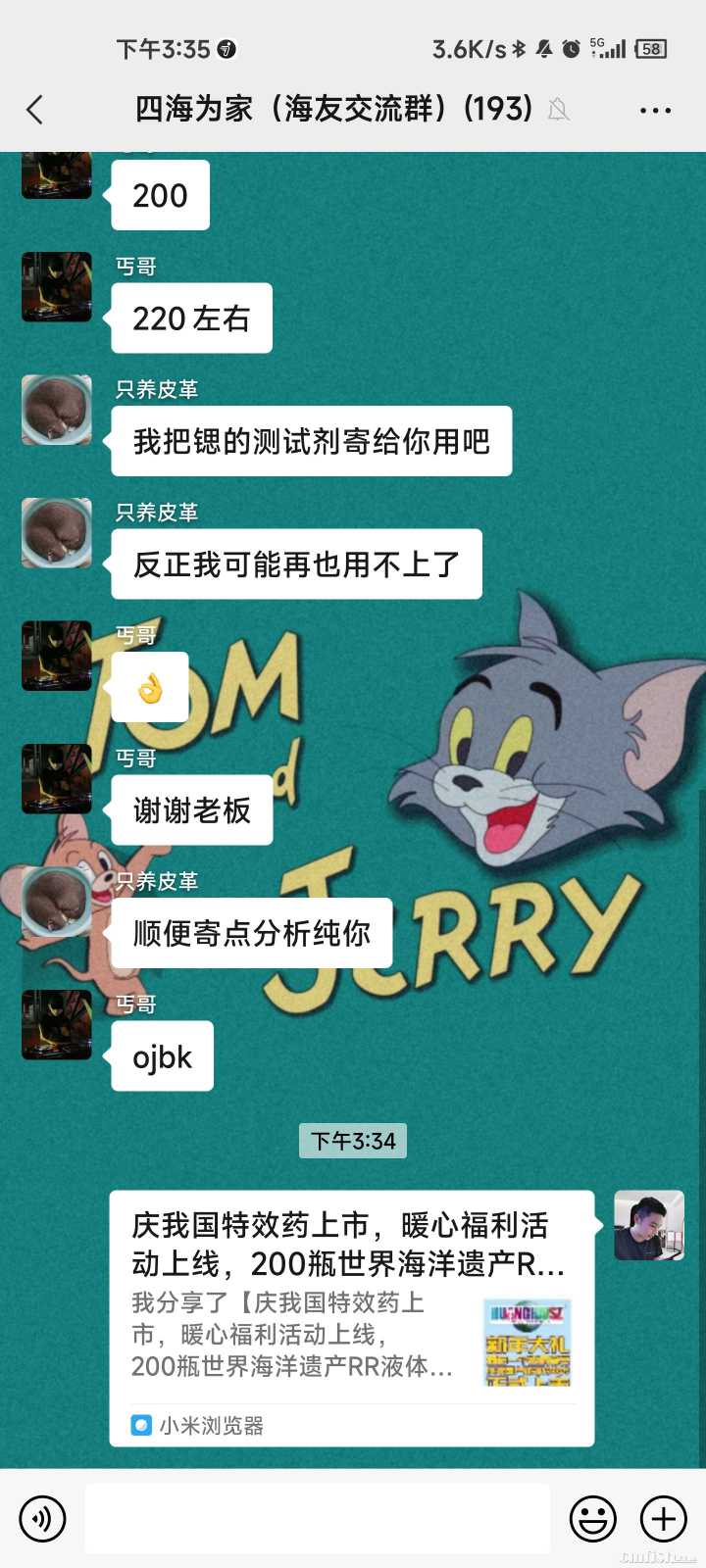The height and width of the screenshot is (1568, 706).
Task: Open the group chat overflow menu
Action: [655, 110]
